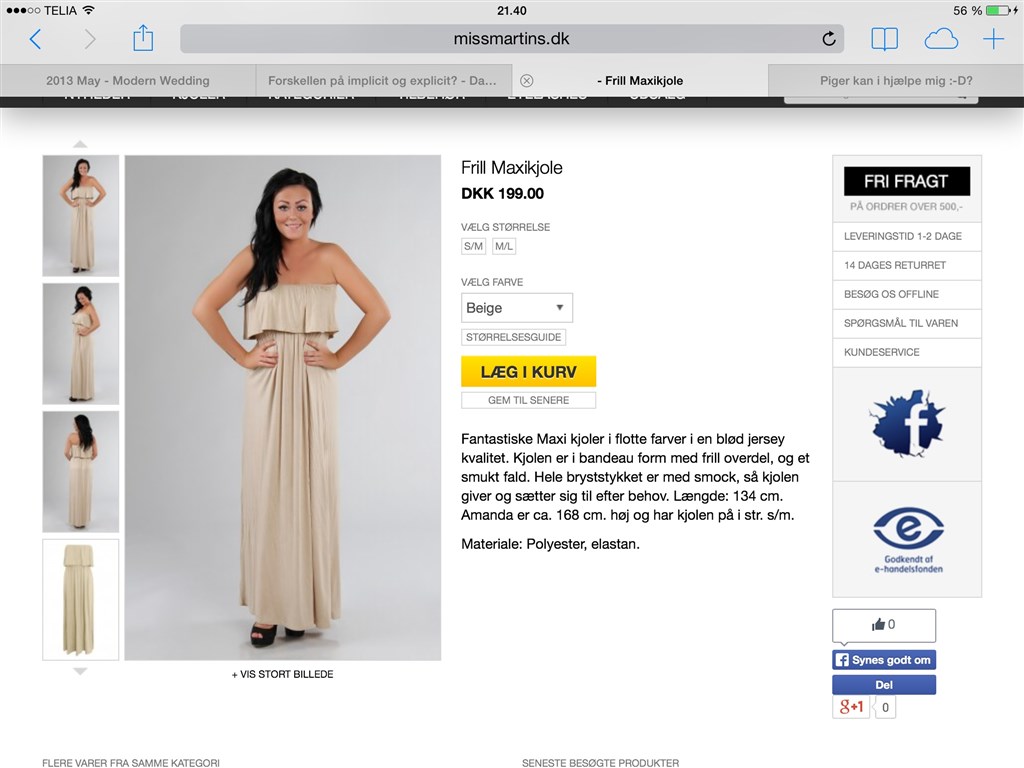Open the bookmarks book icon
1024x768 pixels.
coord(884,39)
